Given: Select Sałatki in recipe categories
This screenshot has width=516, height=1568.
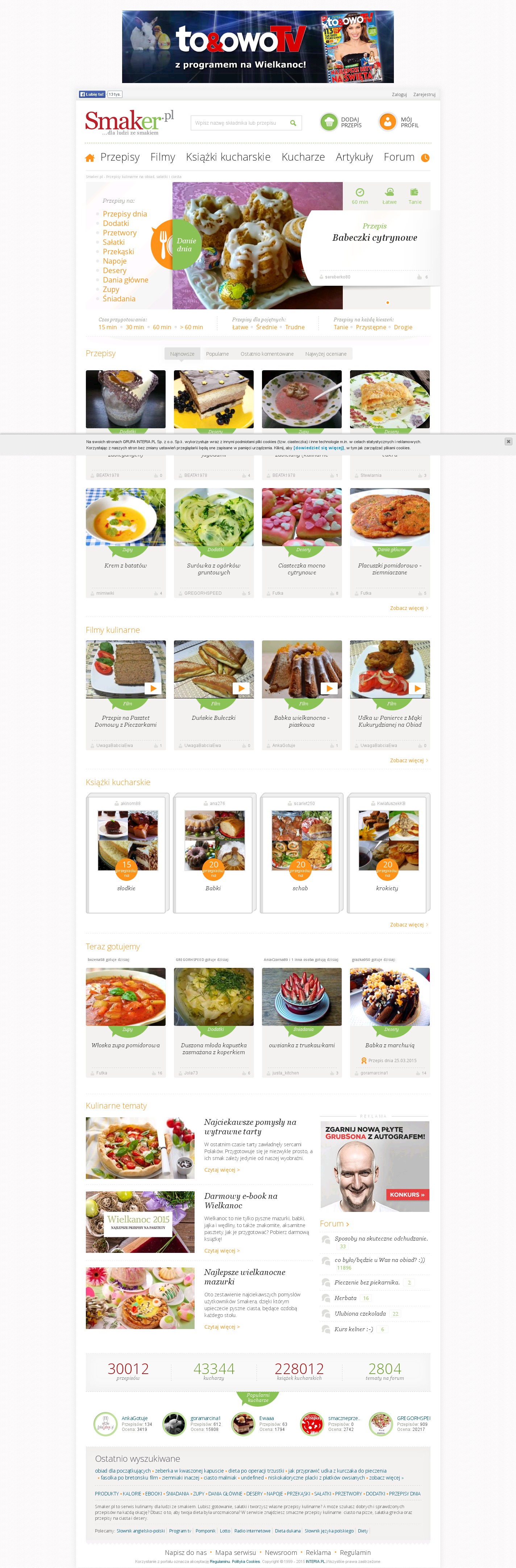Looking at the screenshot, I should (114, 242).
